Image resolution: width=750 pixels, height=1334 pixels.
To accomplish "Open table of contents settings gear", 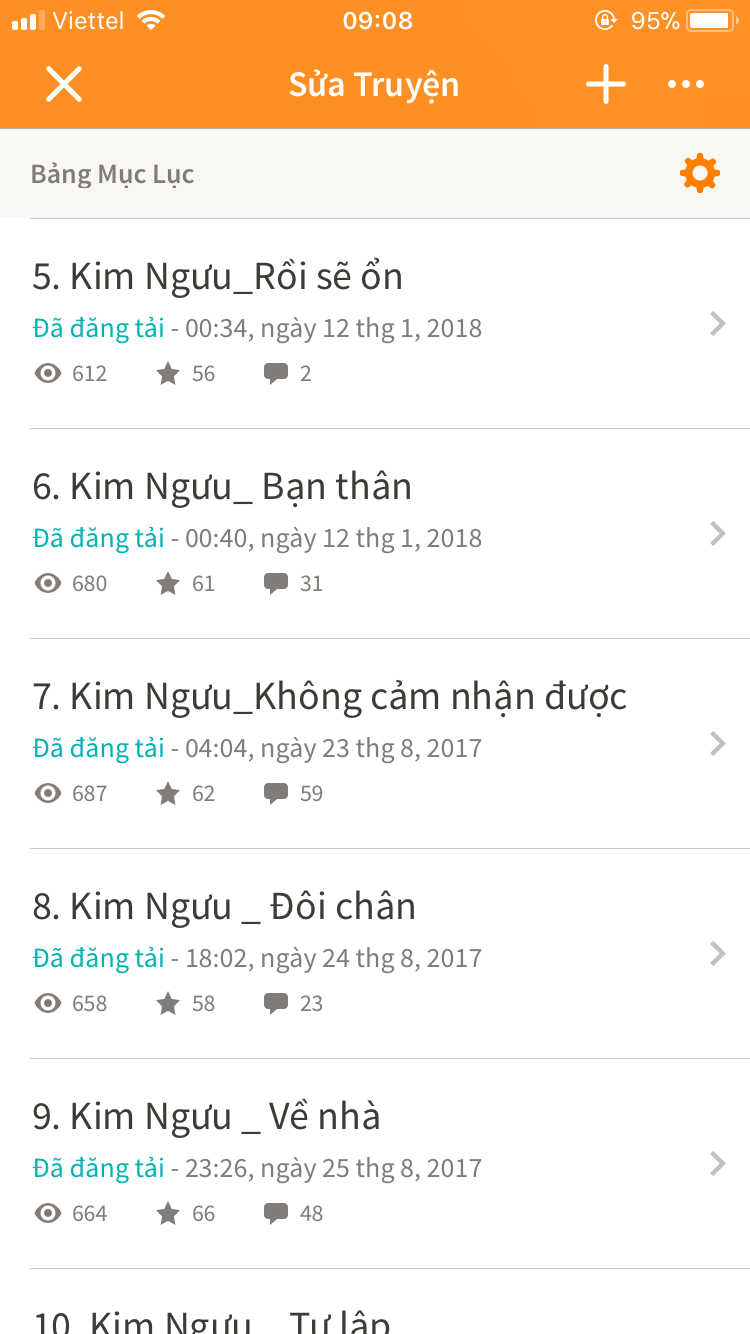I will pyautogui.click(x=699, y=174).
